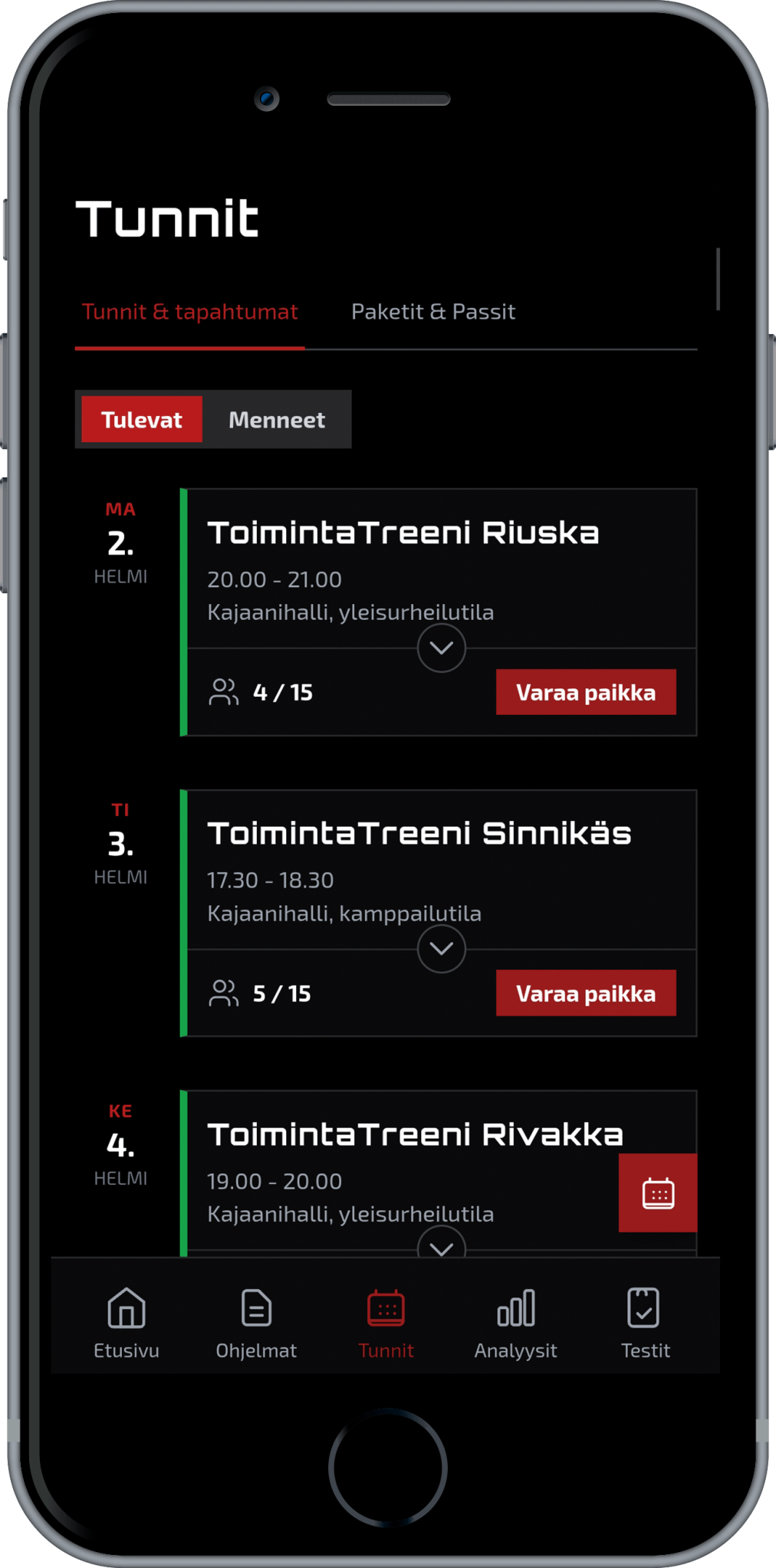Open the Ohjelmat tab
Viewport: 776px width, 1568px height.
tap(256, 1324)
